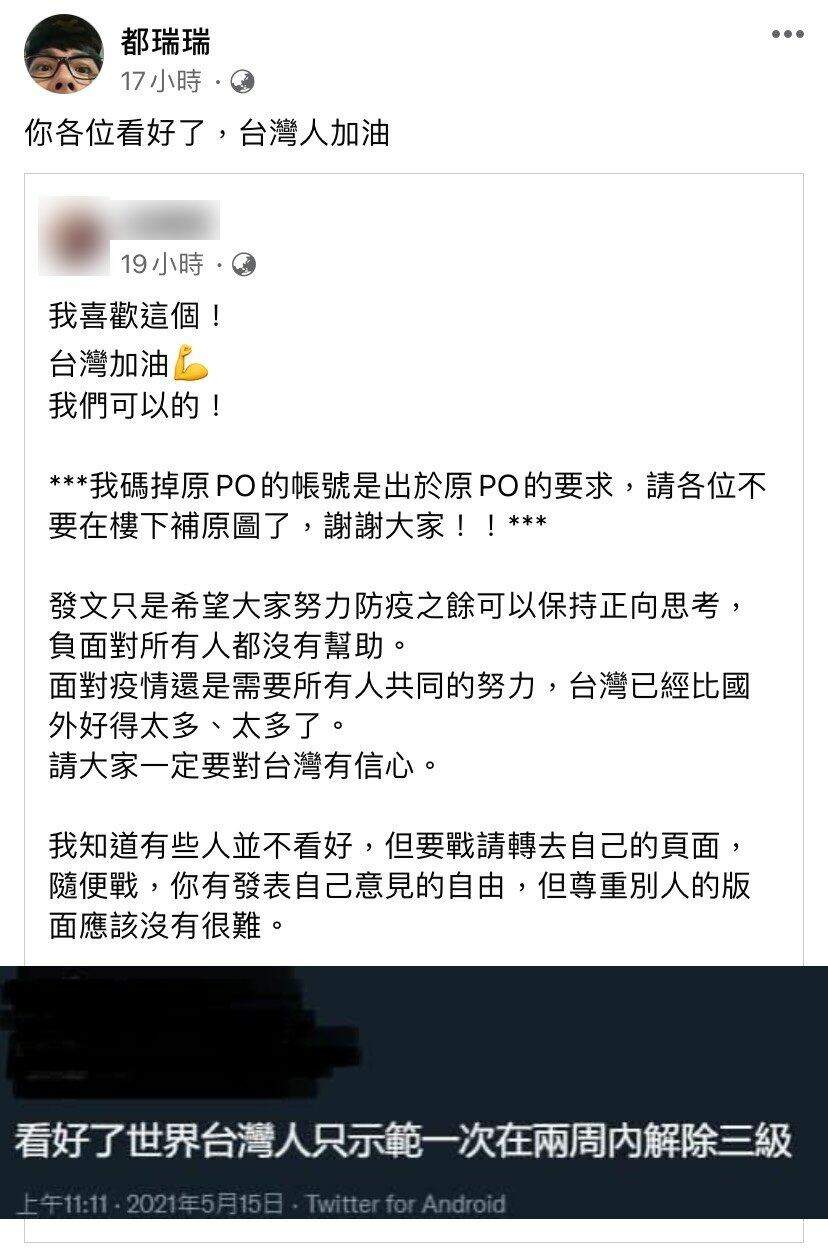Open 都瑞瑞's profile picture

point(63,54)
